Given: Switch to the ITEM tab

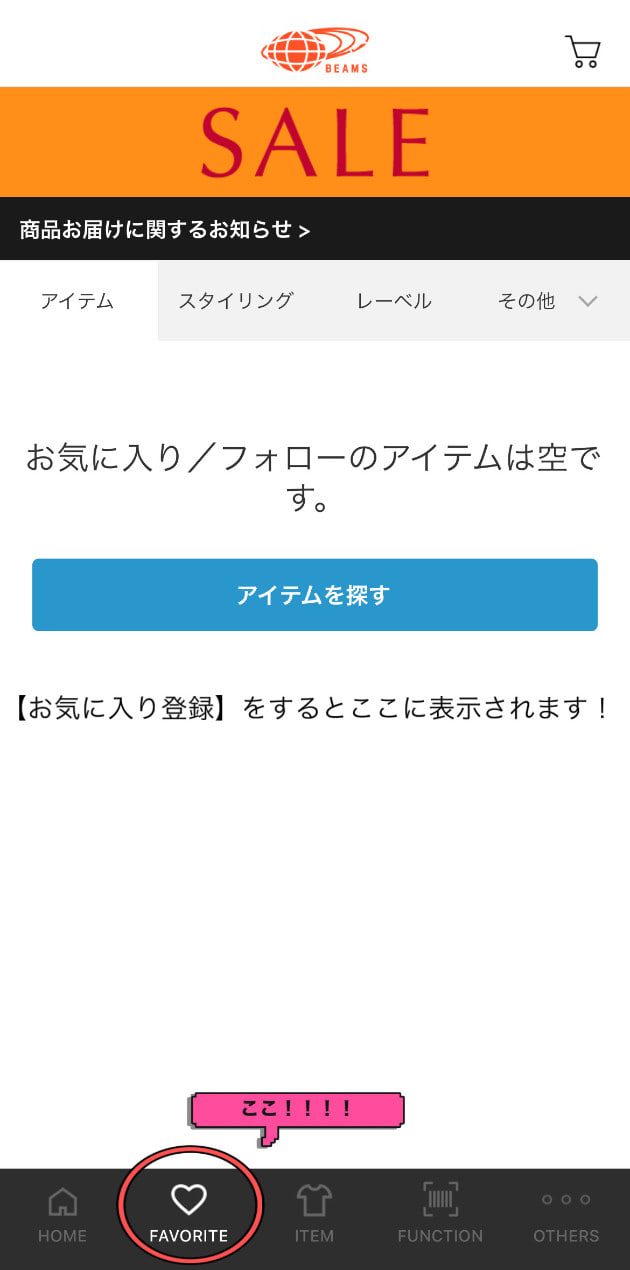Looking at the screenshot, I should 314,1215.
